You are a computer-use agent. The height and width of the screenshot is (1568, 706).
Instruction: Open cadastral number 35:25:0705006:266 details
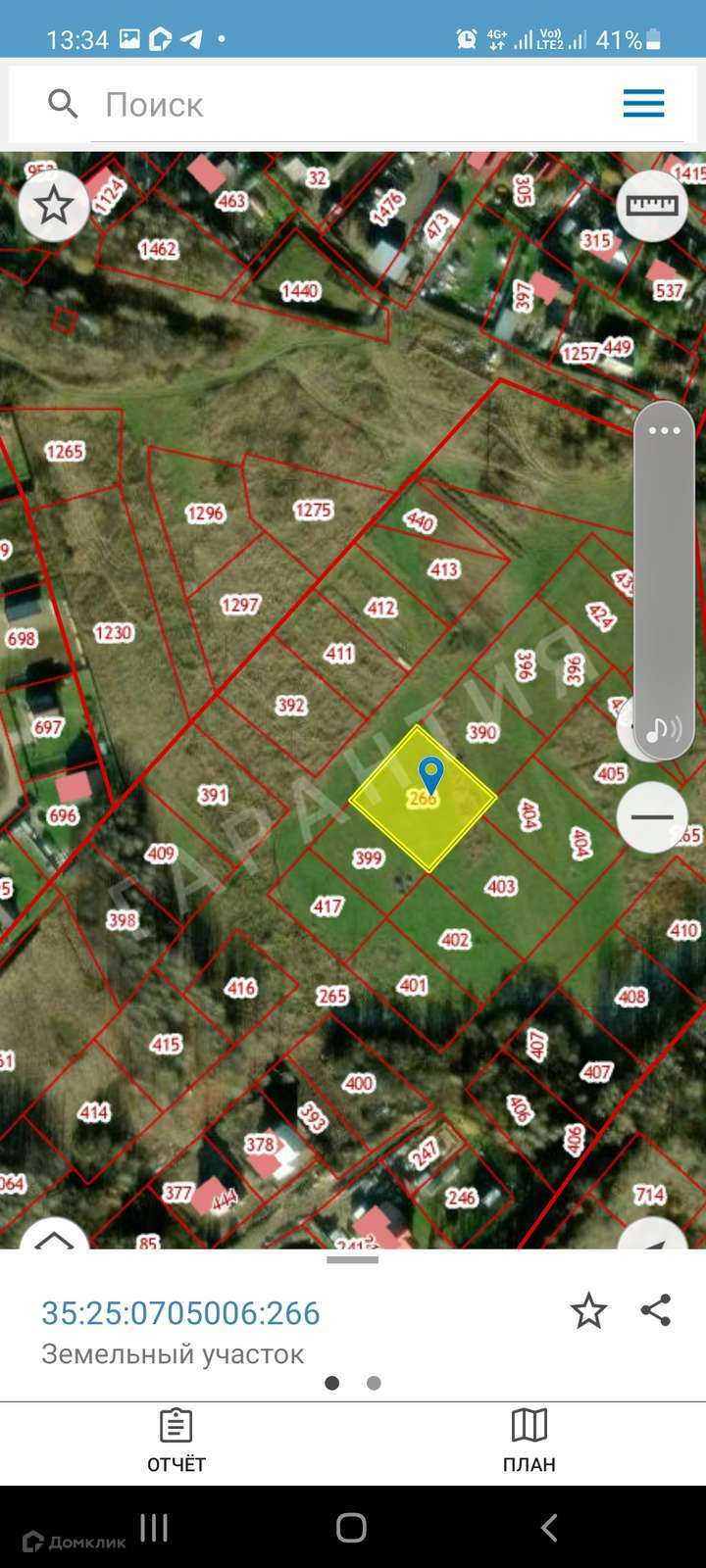pos(181,1313)
